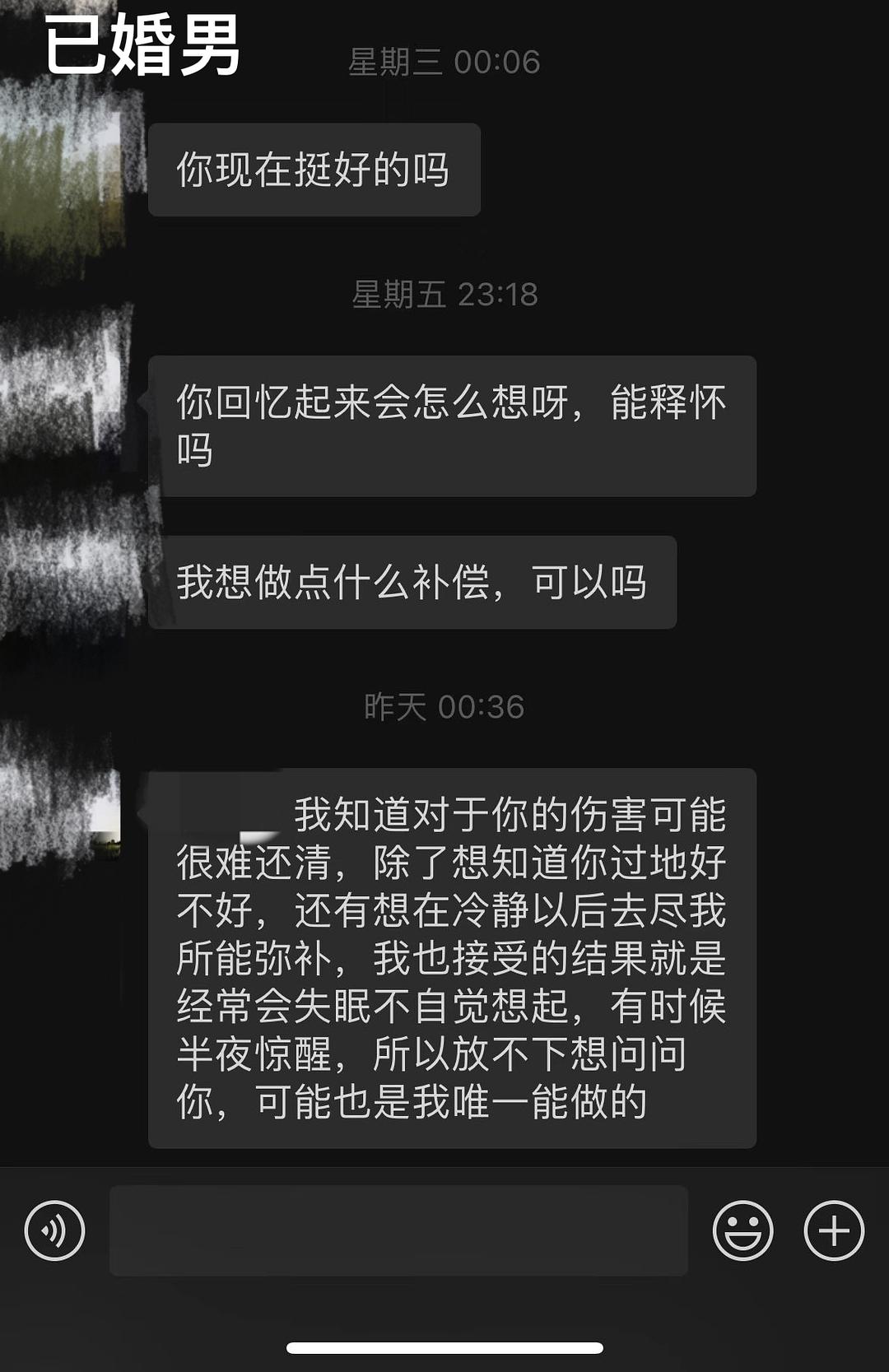The height and width of the screenshot is (1372, 889).
Task: Focus the message text field
Action: point(398,1230)
